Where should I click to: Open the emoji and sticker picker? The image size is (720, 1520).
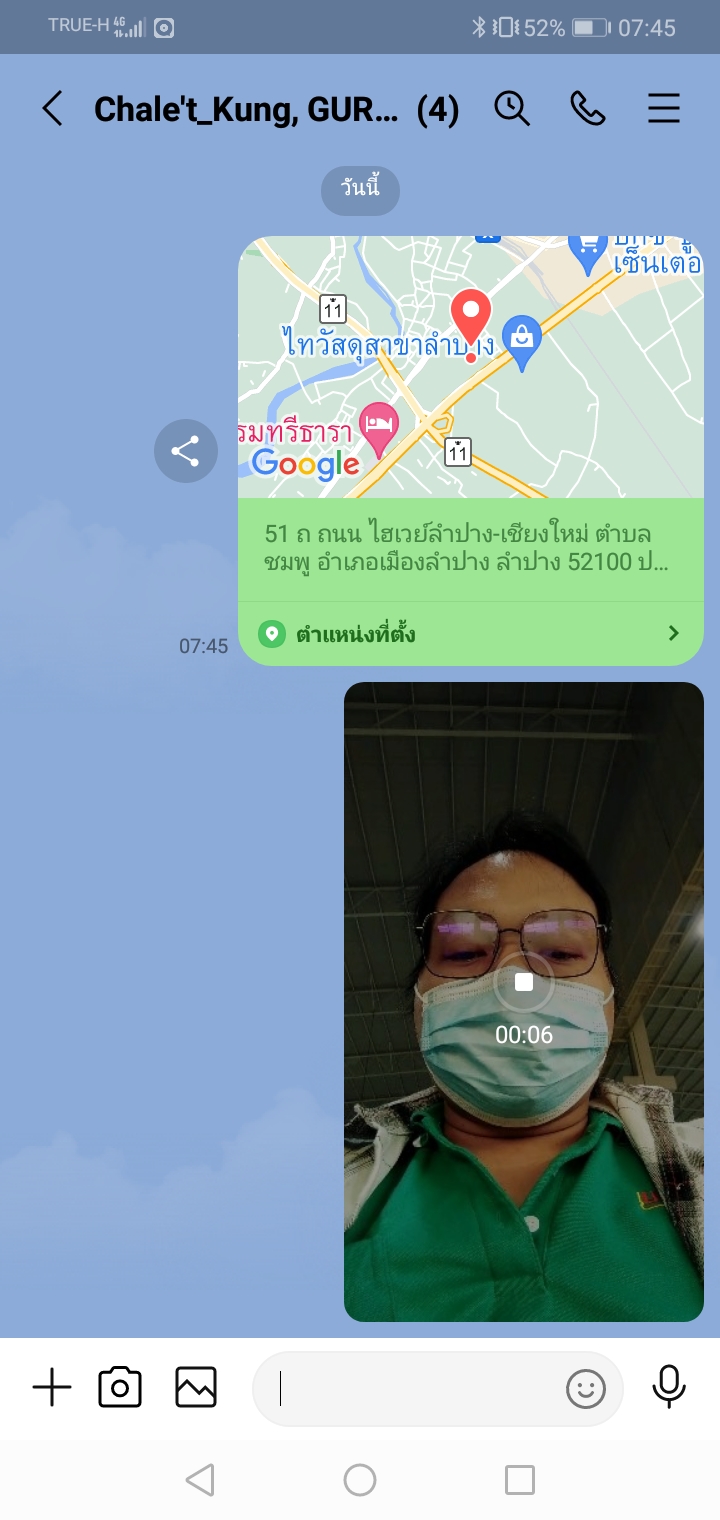pos(587,1389)
